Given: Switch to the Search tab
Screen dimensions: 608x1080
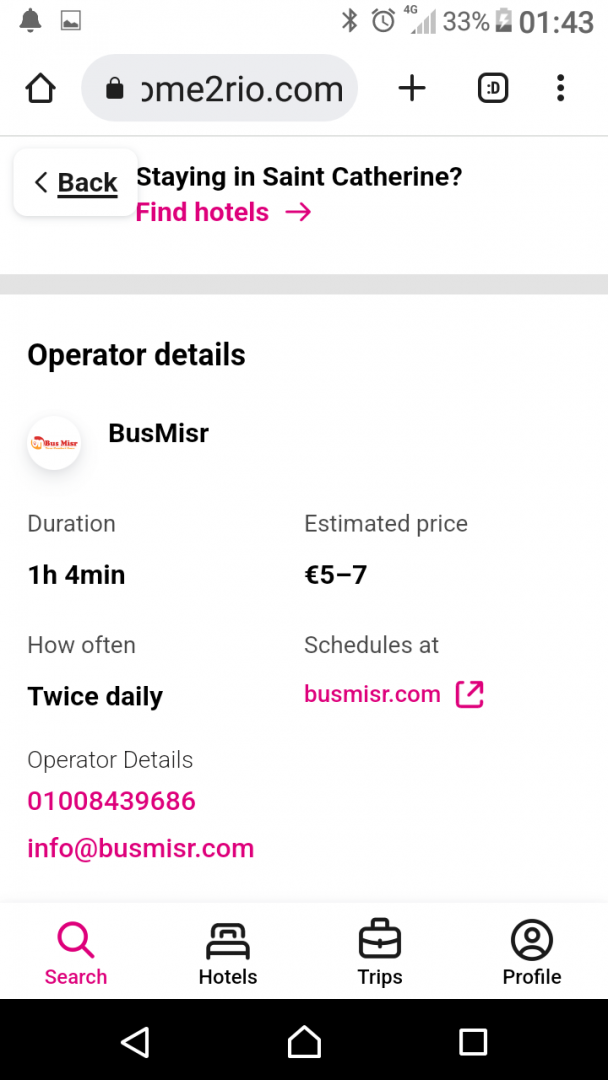Looking at the screenshot, I should click(x=76, y=953).
